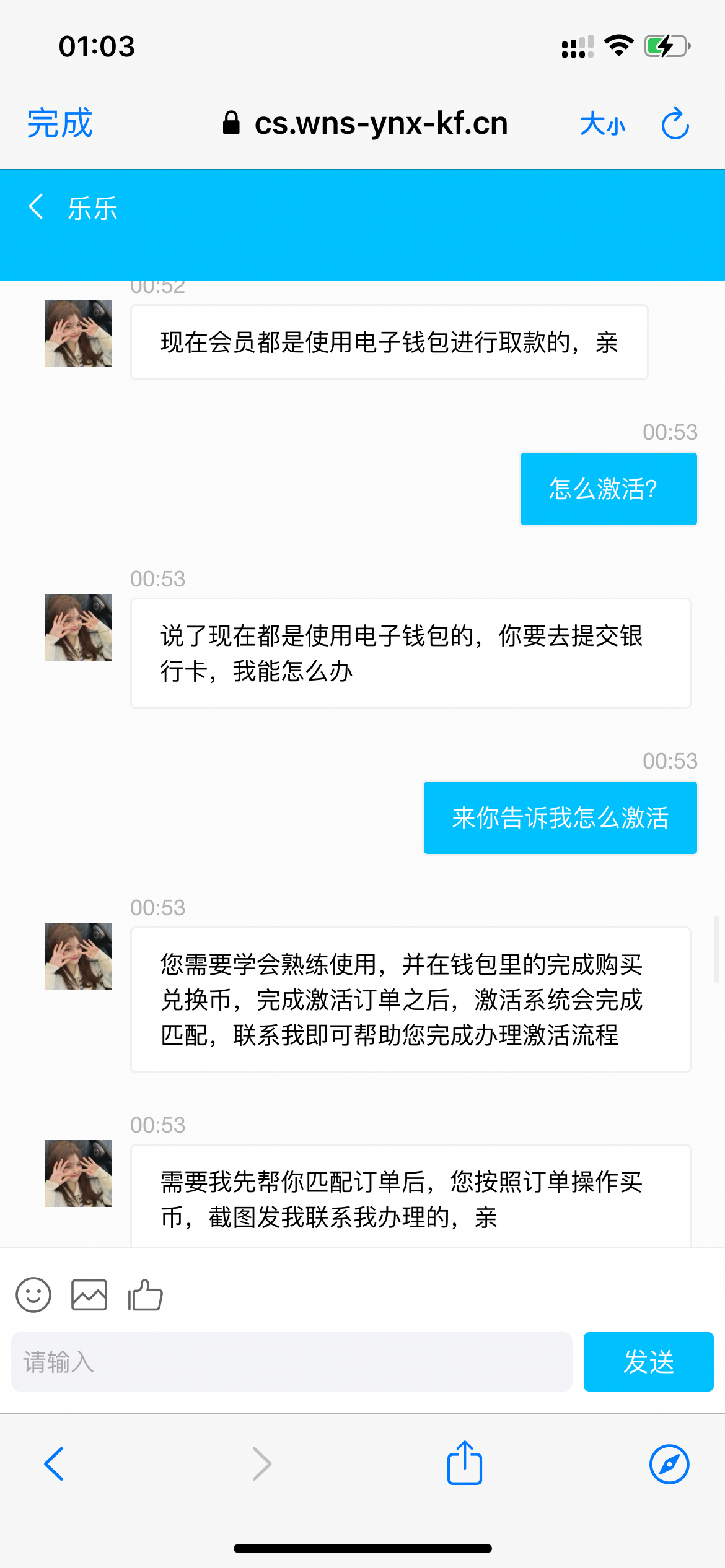Go back using the chat's 乐乐 back chevron

point(35,206)
